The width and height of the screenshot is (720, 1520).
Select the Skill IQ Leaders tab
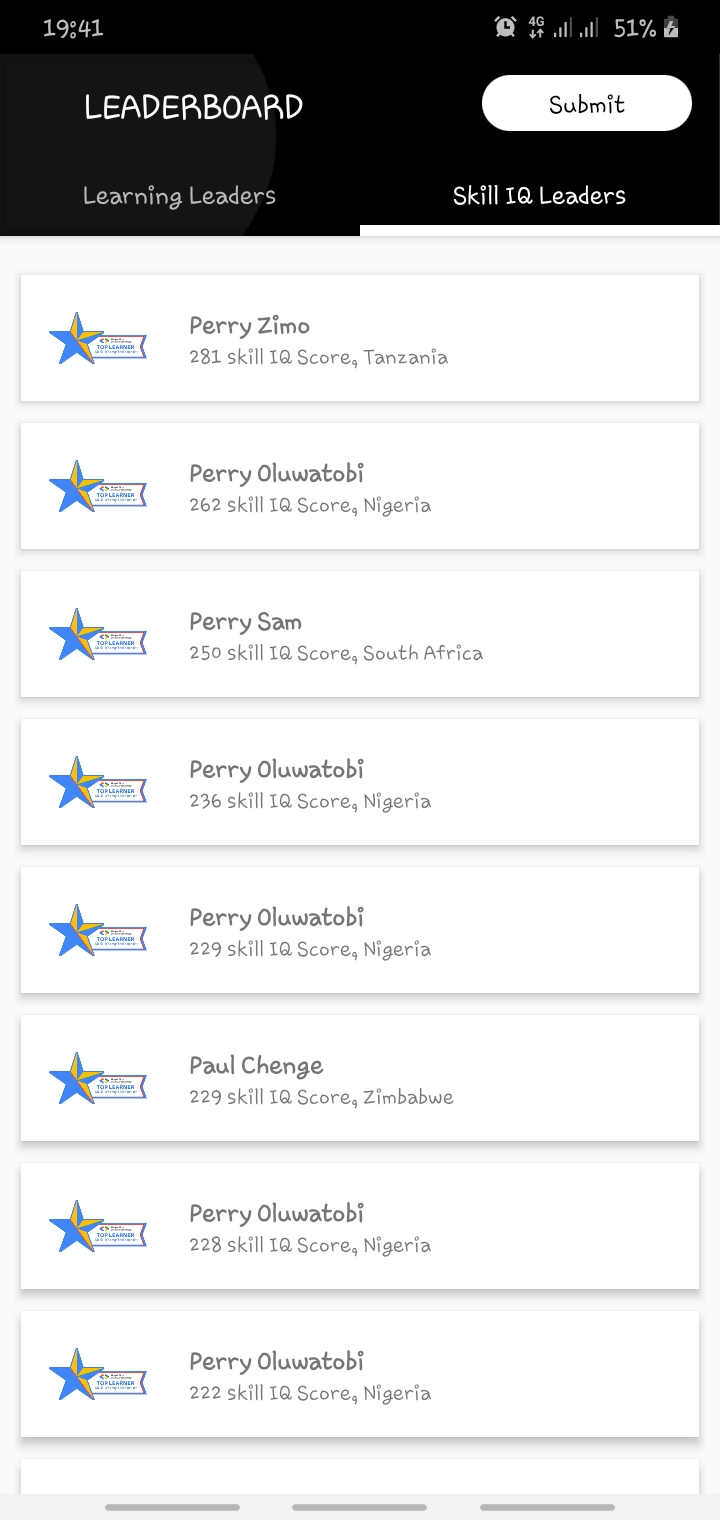pyautogui.click(x=539, y=196)
